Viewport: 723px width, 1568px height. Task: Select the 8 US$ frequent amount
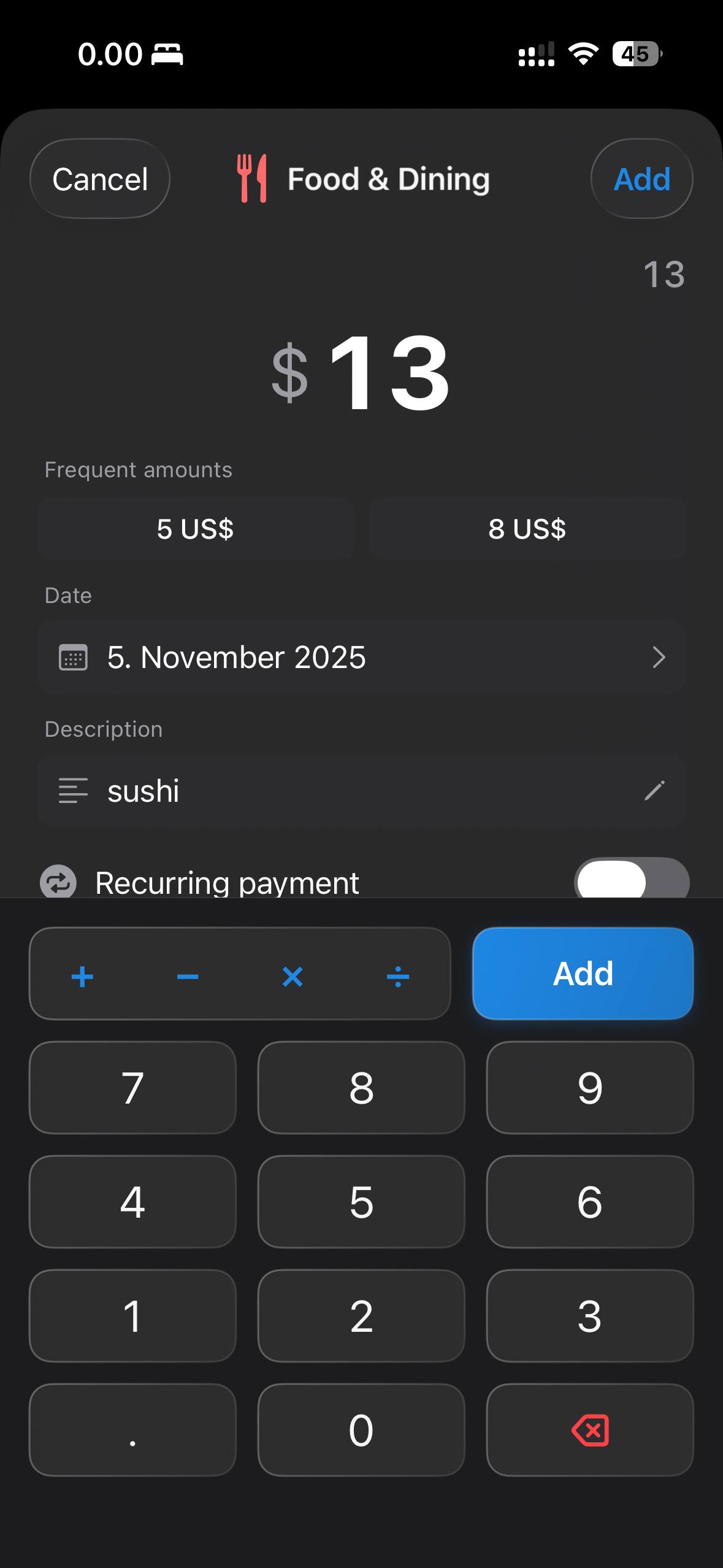(527, 528)
